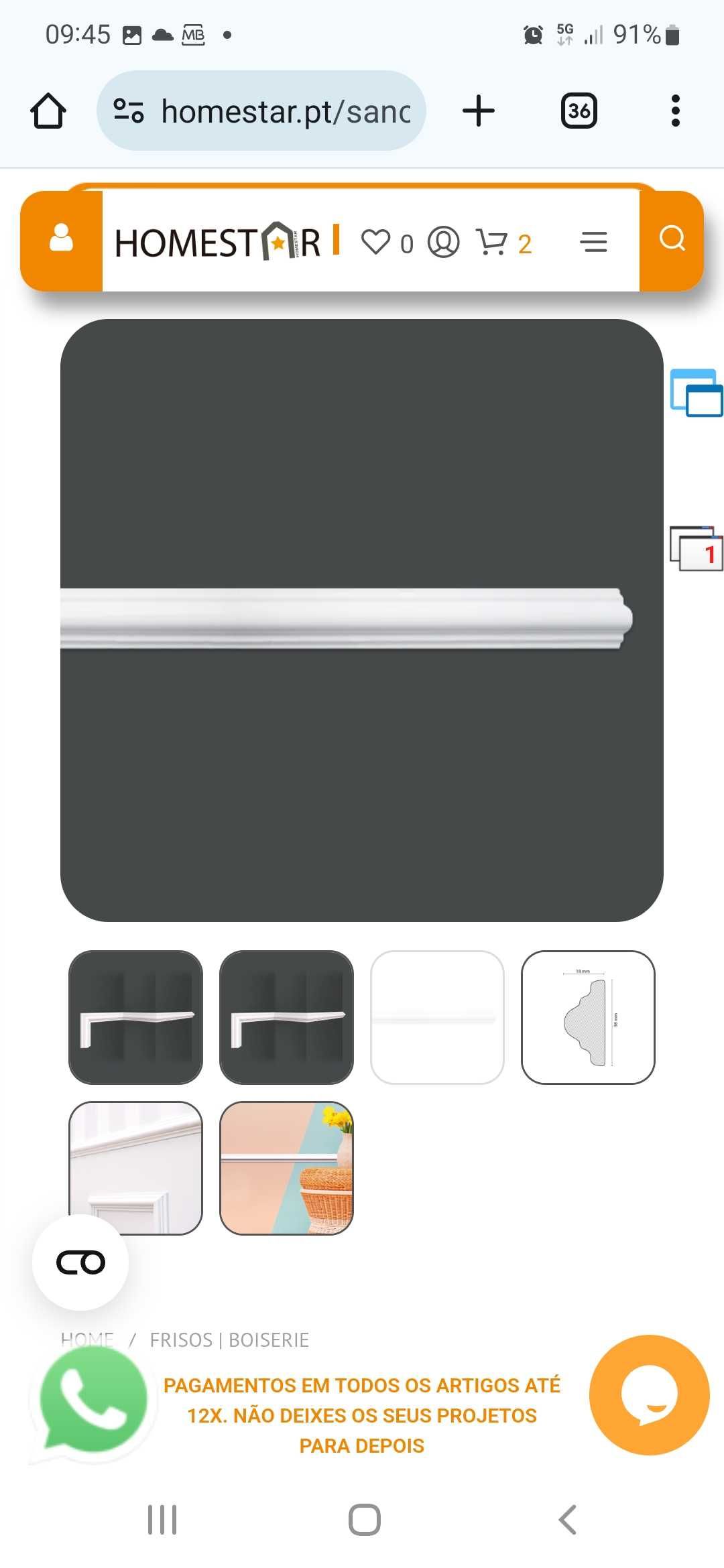Image resolution: width=724 pixels, height=1568 pixels.
Task: Open the profile circle icon
Action: [x=443, y=243]
